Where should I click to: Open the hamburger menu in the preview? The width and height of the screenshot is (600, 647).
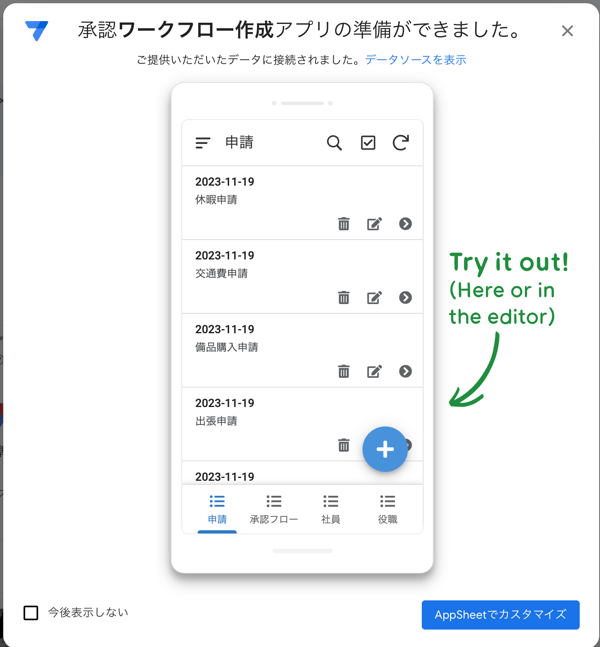(203, 143)
